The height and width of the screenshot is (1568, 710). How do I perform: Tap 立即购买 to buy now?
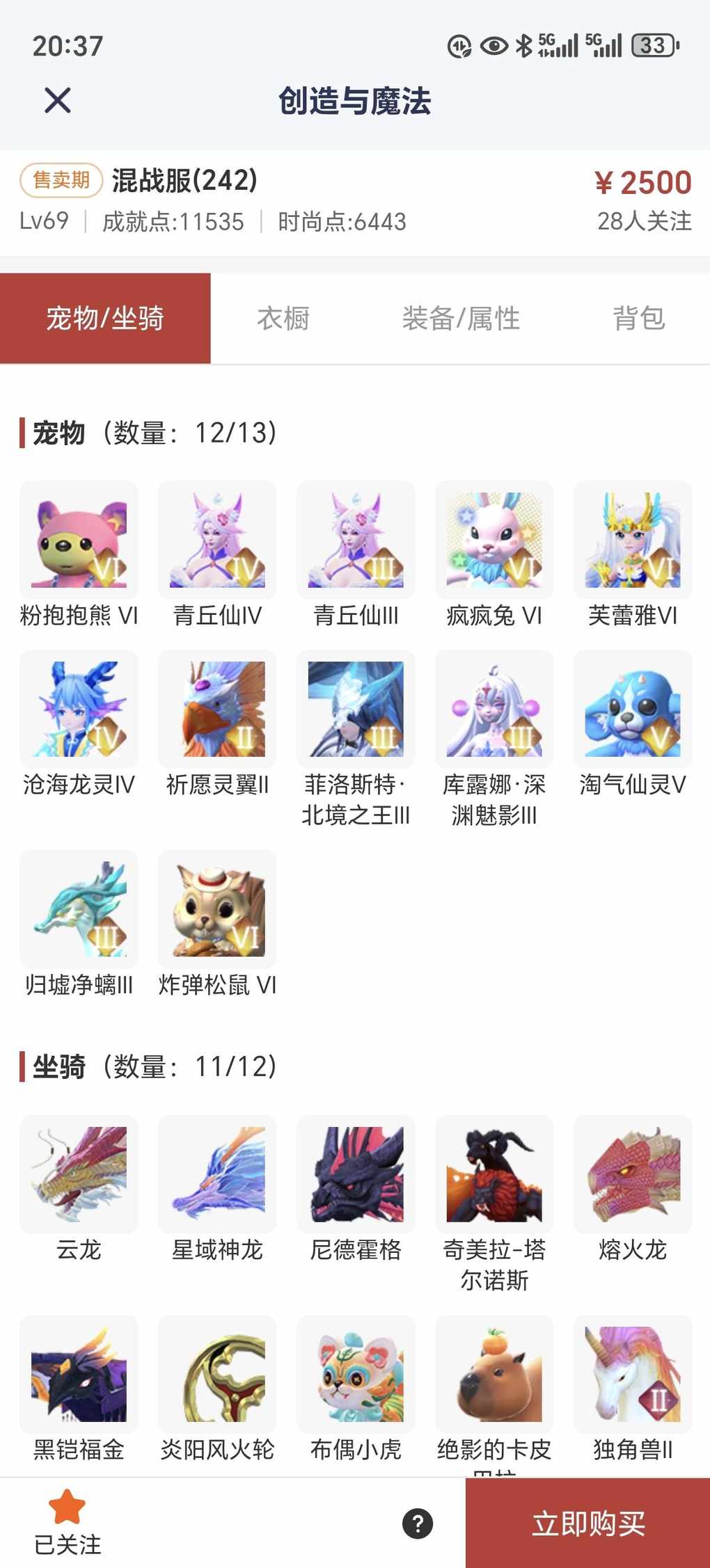click(587, 1523)
